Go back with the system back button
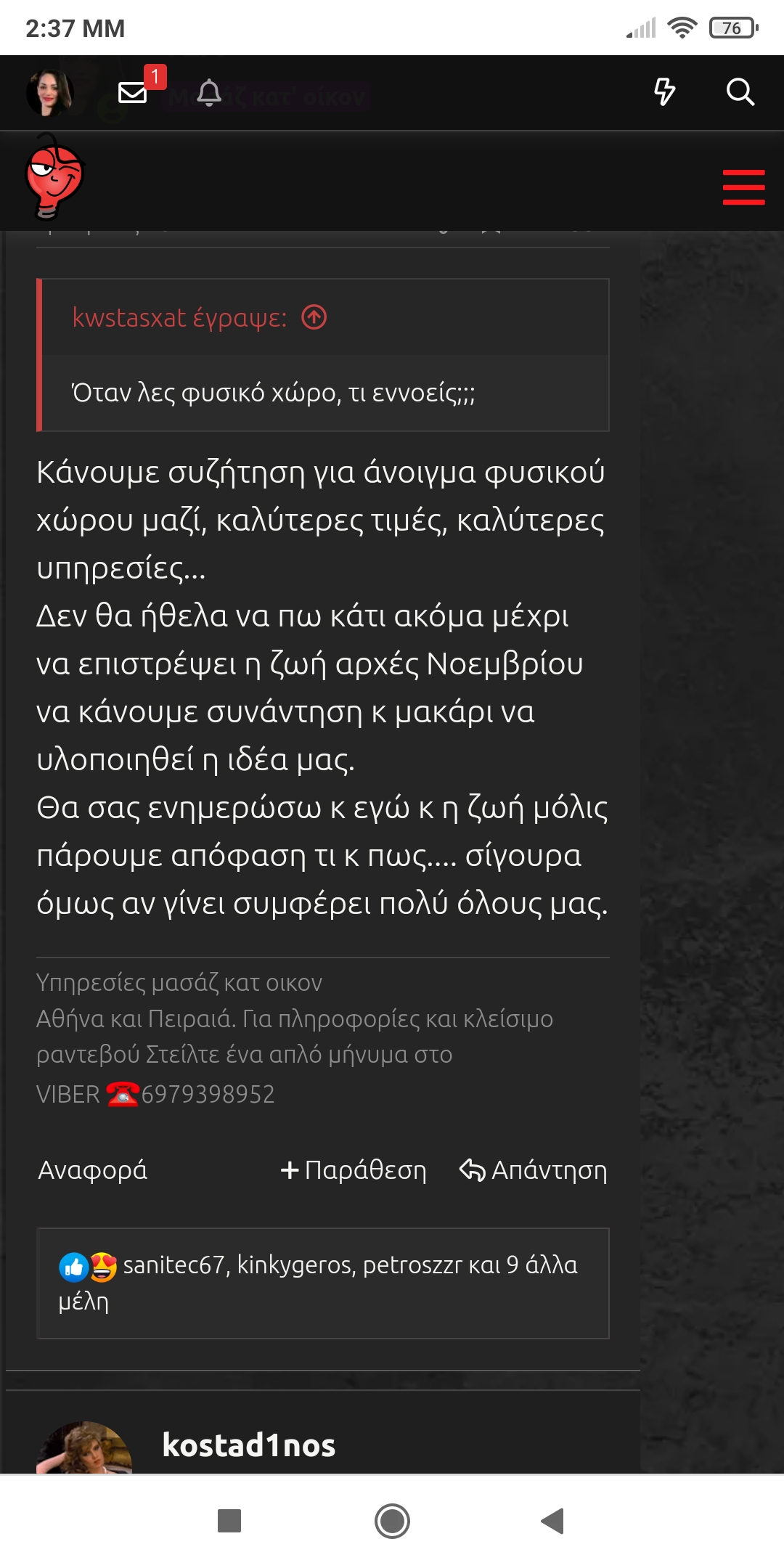The height and width of the screenshot is (1568, 784). tap(552, 1521)
